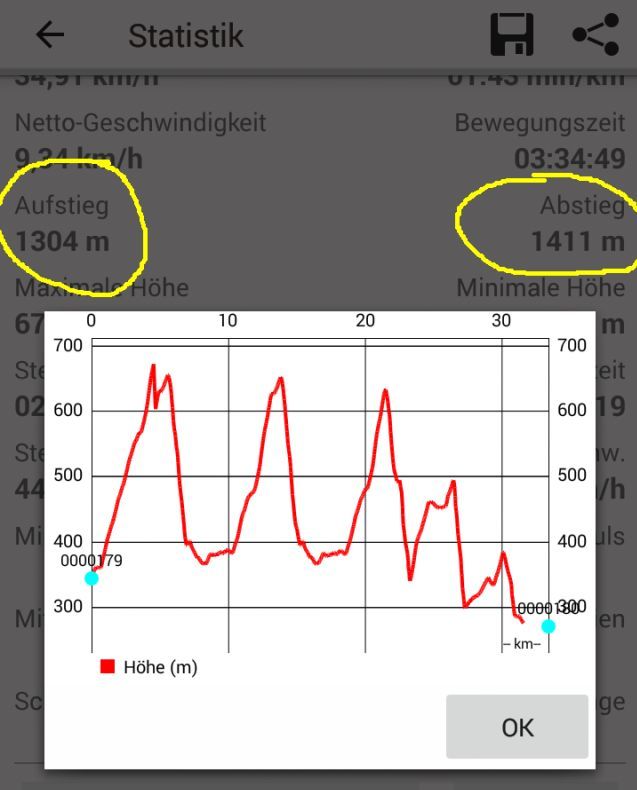Tap OK to close the elevation chart
Image resolution: width=637 pixels, height=790 pixels.
[x=517, y=727]
